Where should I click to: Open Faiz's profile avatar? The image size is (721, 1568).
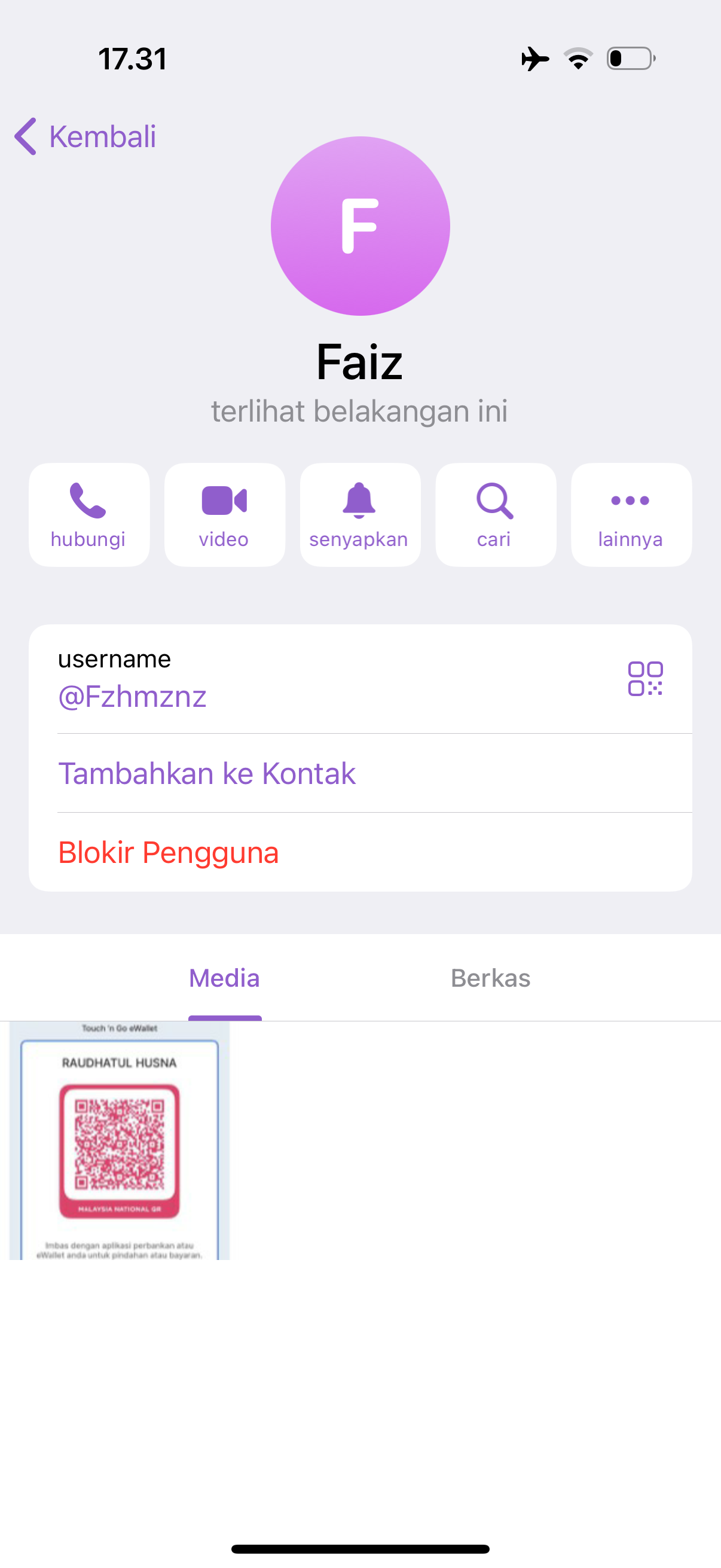tap(360, 226)
